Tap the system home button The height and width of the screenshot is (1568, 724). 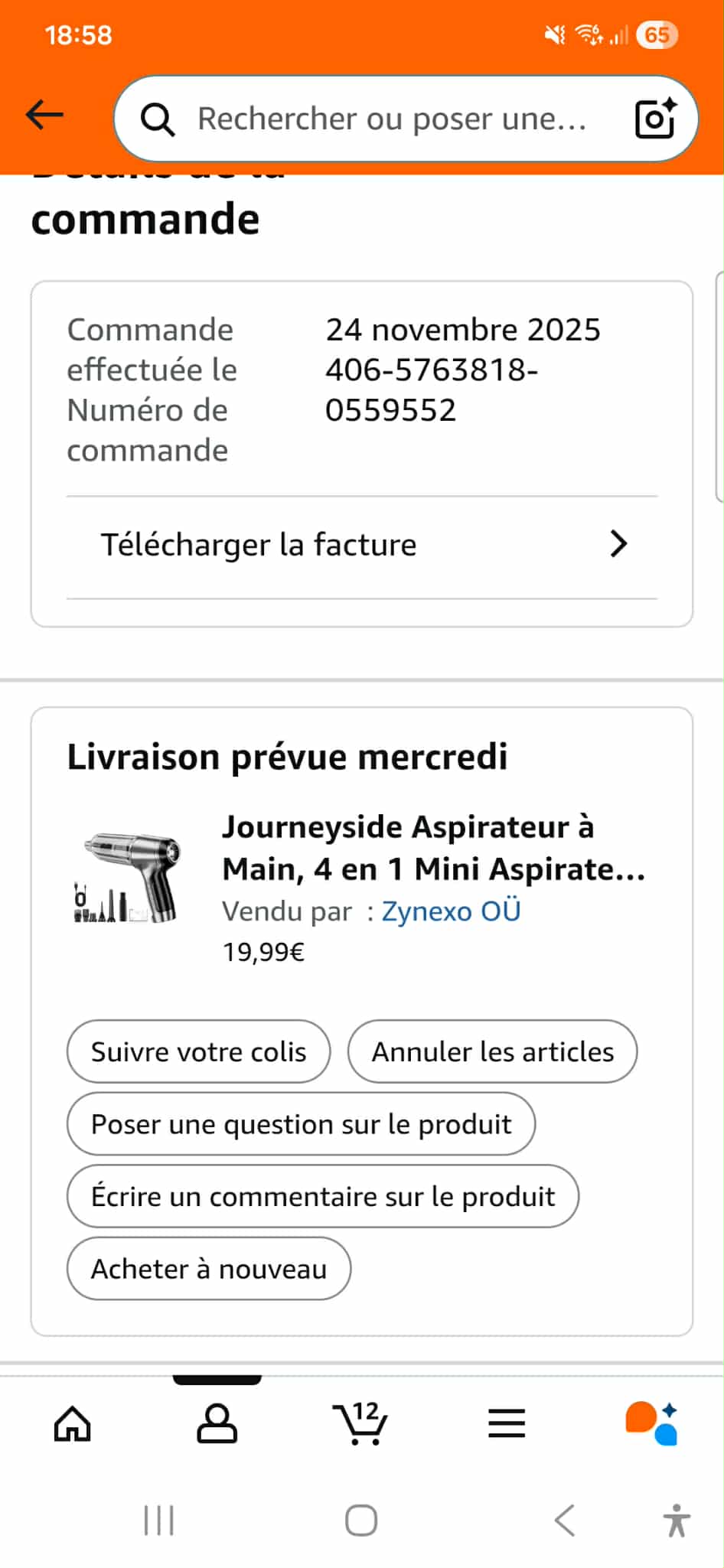point(361,1521)
